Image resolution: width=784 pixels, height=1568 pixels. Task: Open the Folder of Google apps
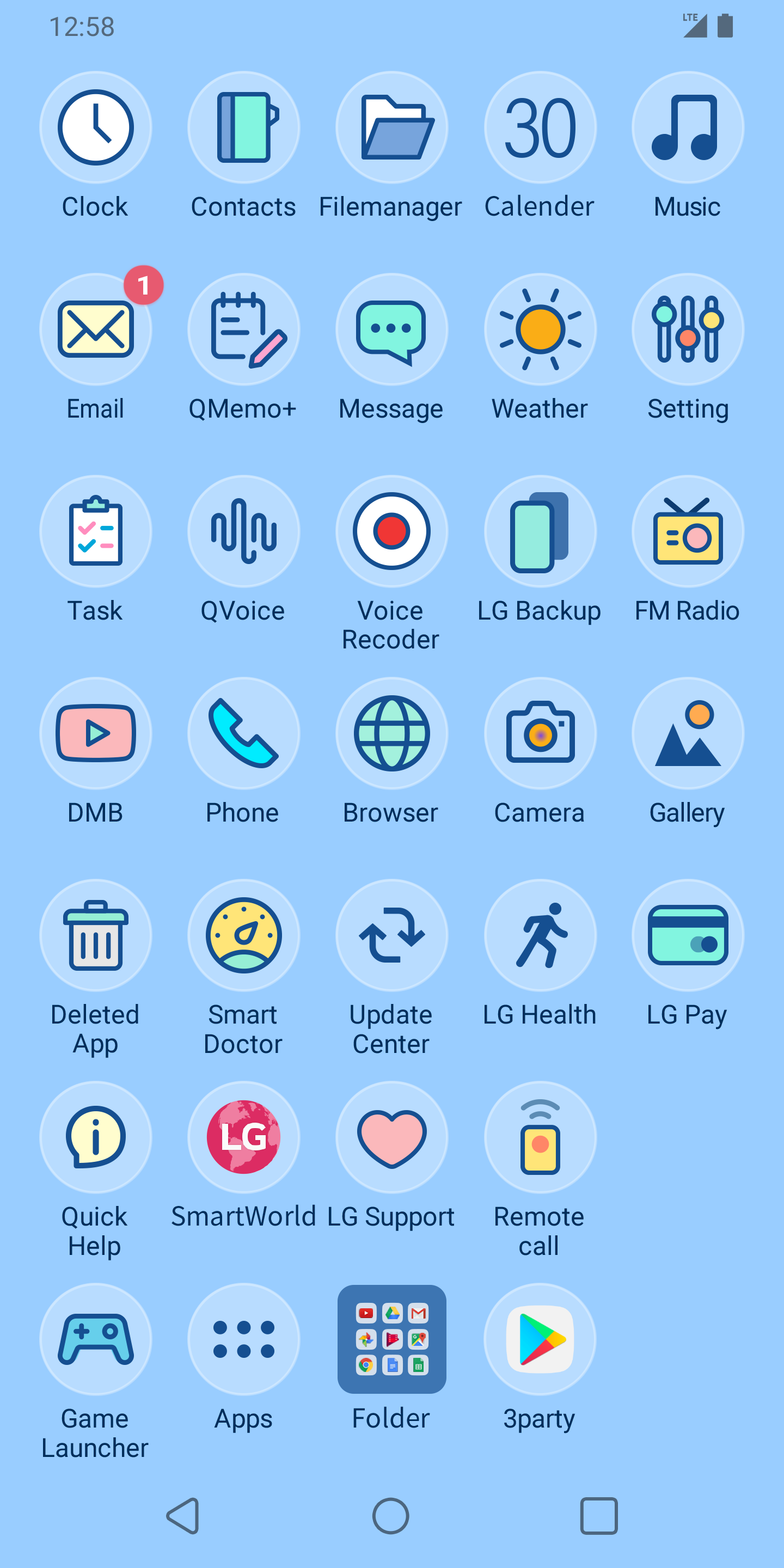click(x=391, y=1339)
